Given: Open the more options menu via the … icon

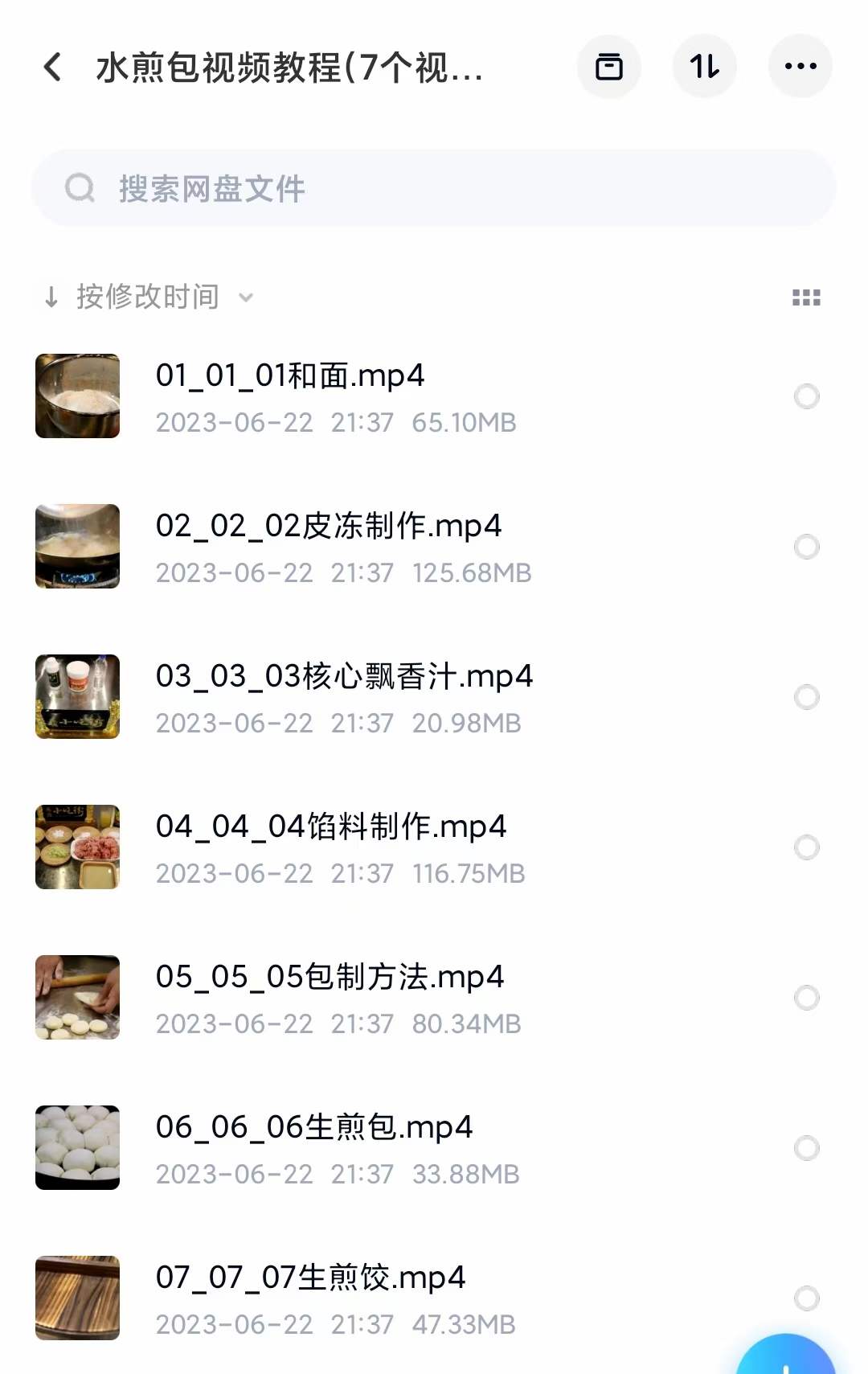Looking at the screenshot, I should [800, 67].
